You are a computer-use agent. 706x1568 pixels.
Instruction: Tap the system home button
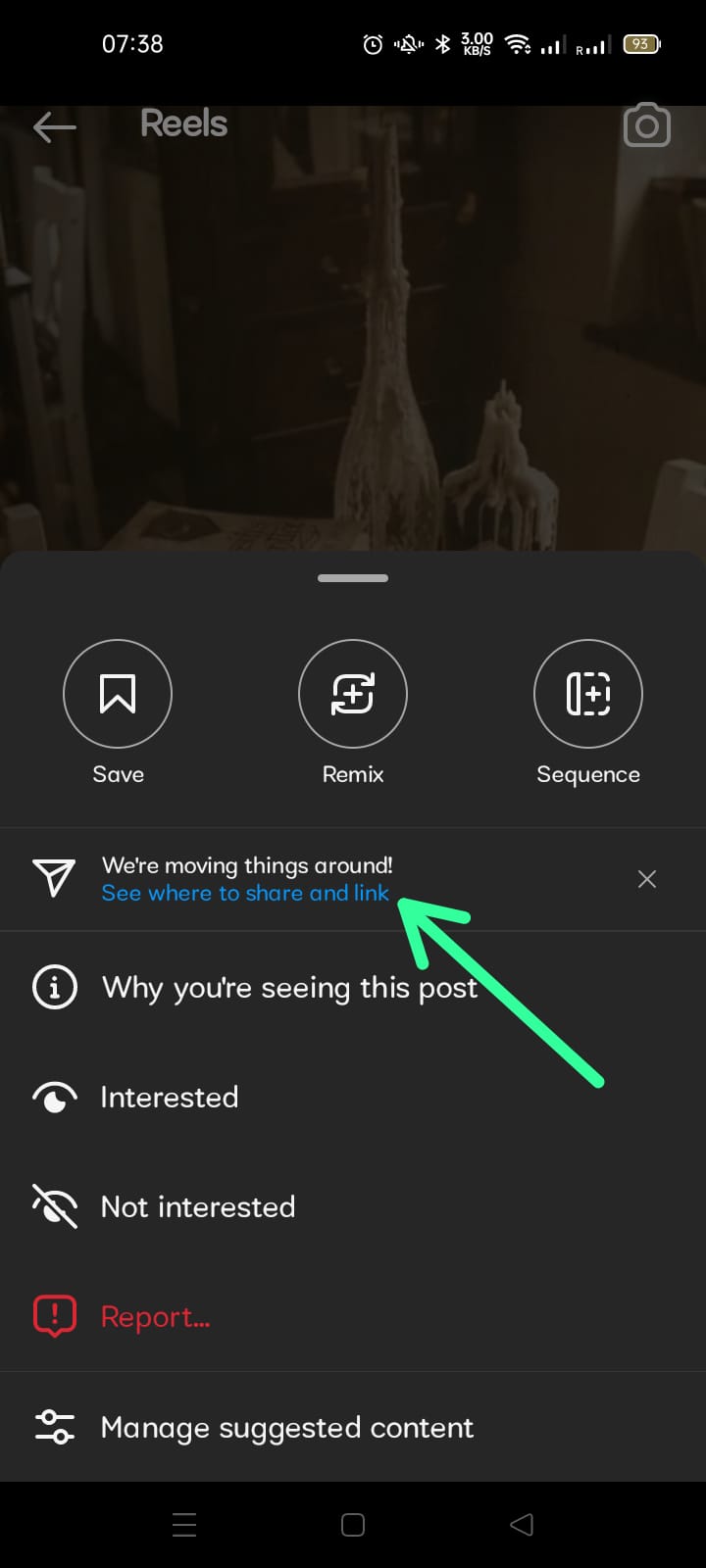pyautogui.click(x=353, y=1525)
